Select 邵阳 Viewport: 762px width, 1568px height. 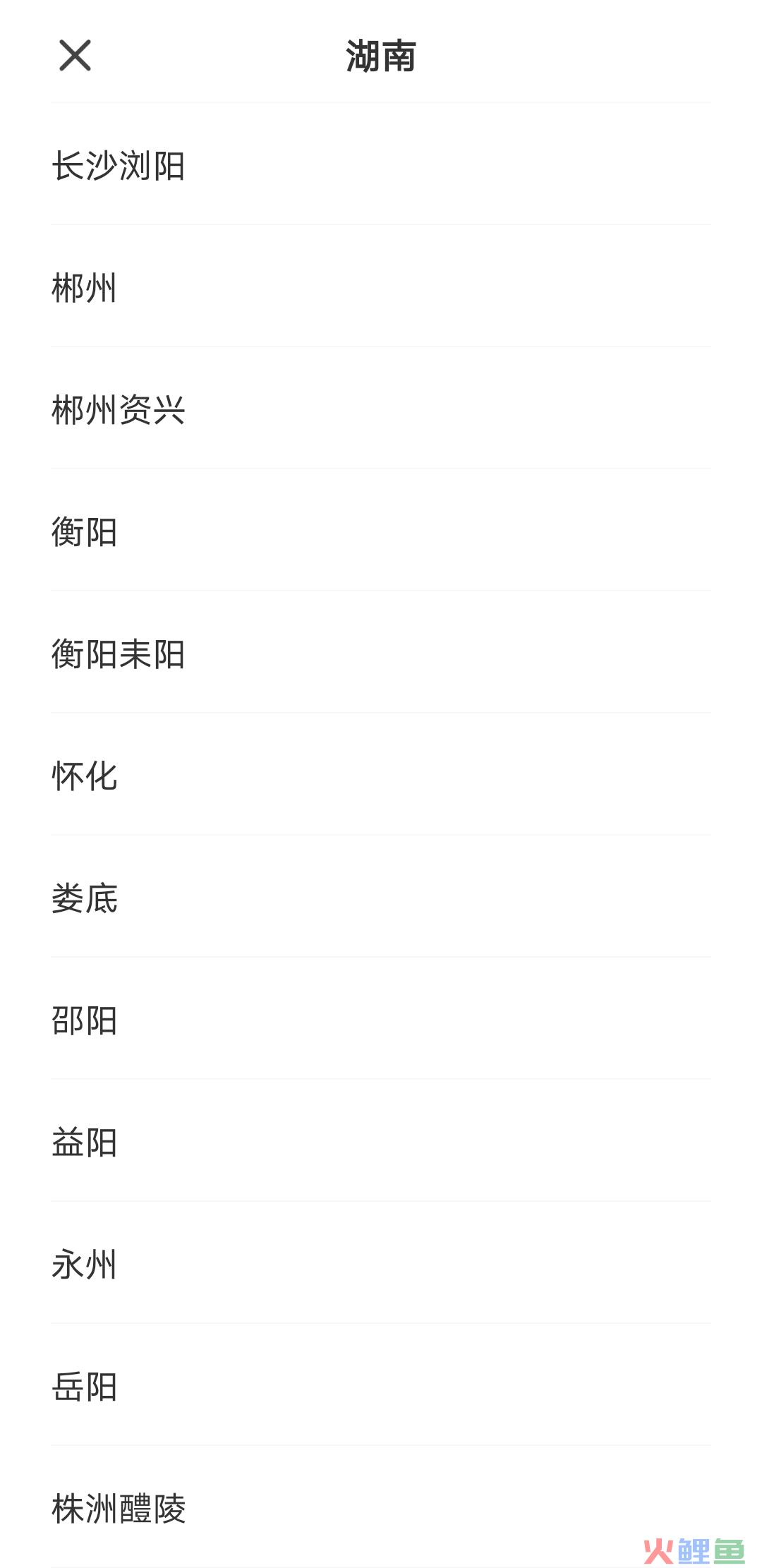[381, 1019]
